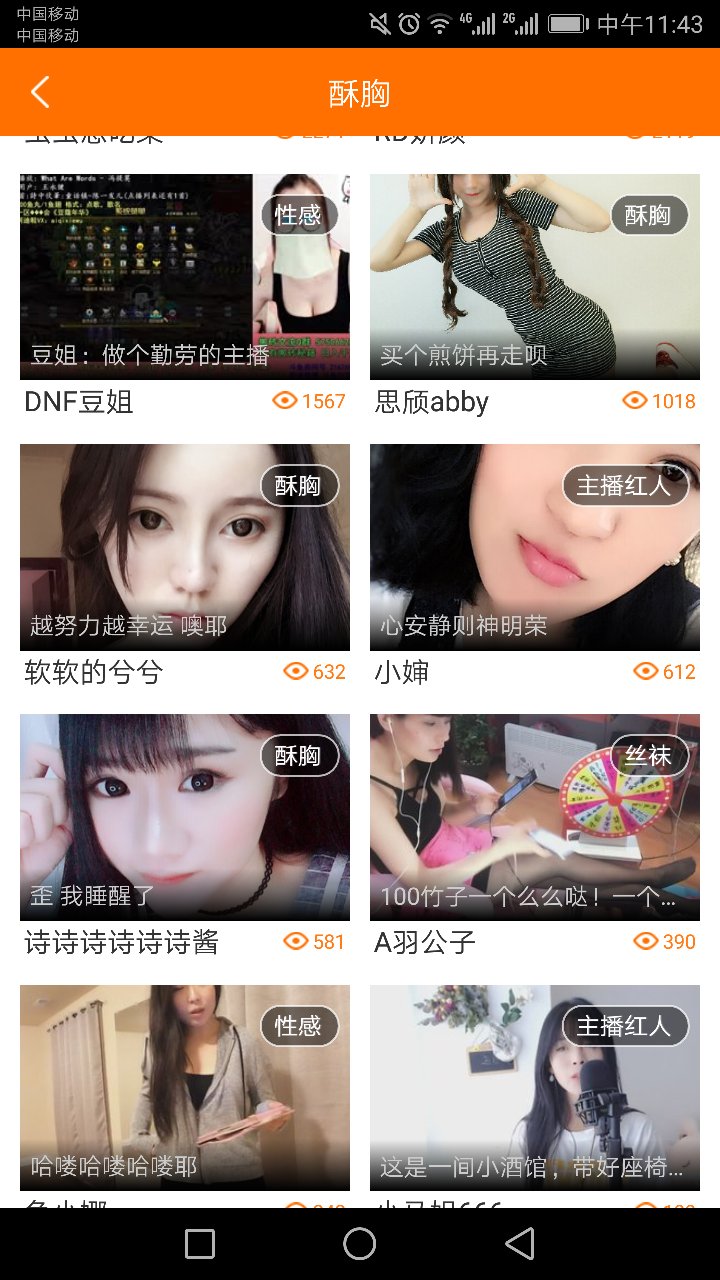Viewport: 720px width, 1280px height.
Task: Open the 这是一间小酒馆 stream
Action: coord(535,1087)
